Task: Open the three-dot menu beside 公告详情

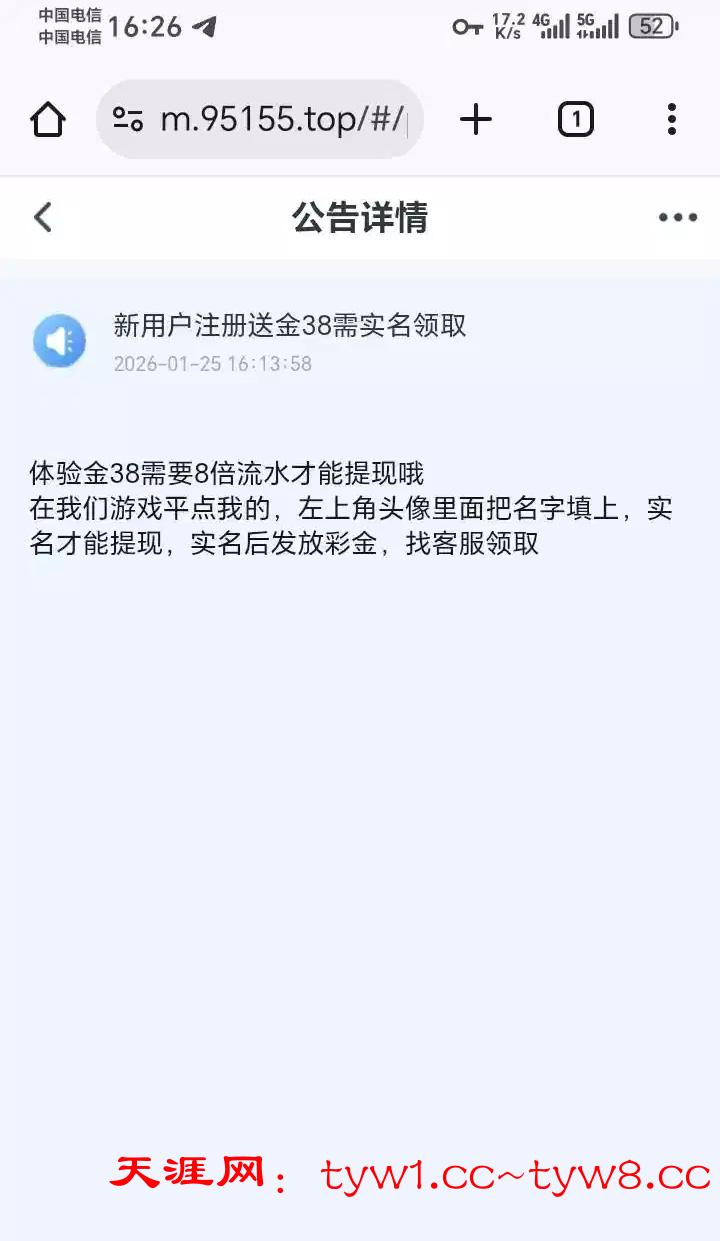Action: pos(677,218)
